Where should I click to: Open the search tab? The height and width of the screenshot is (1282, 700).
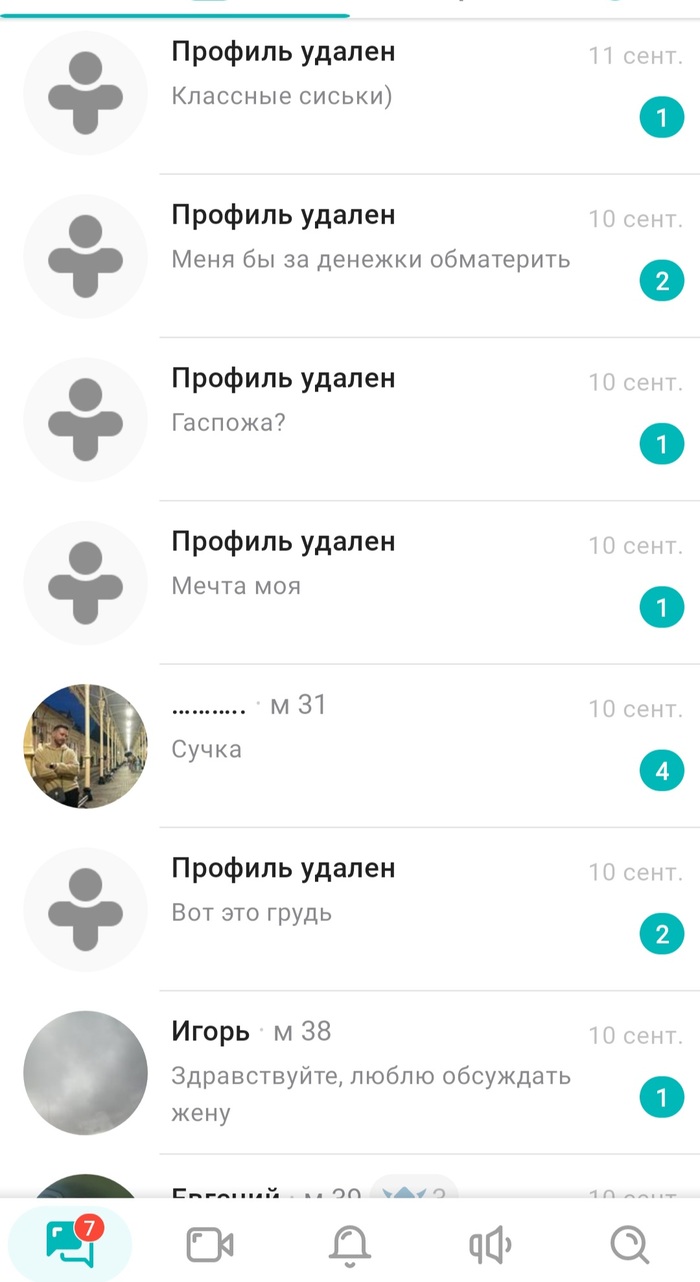tap(630, 1245)
